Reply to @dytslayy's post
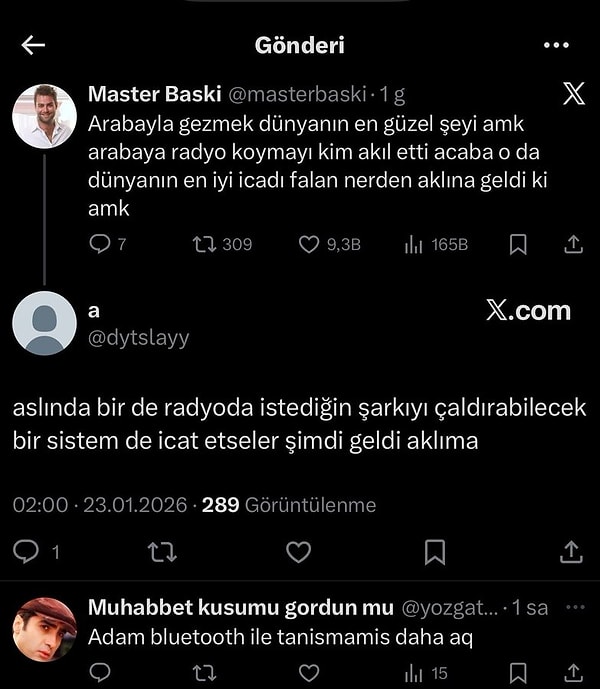This screenshot has height=689, width=600. click(x=28, y=551)
